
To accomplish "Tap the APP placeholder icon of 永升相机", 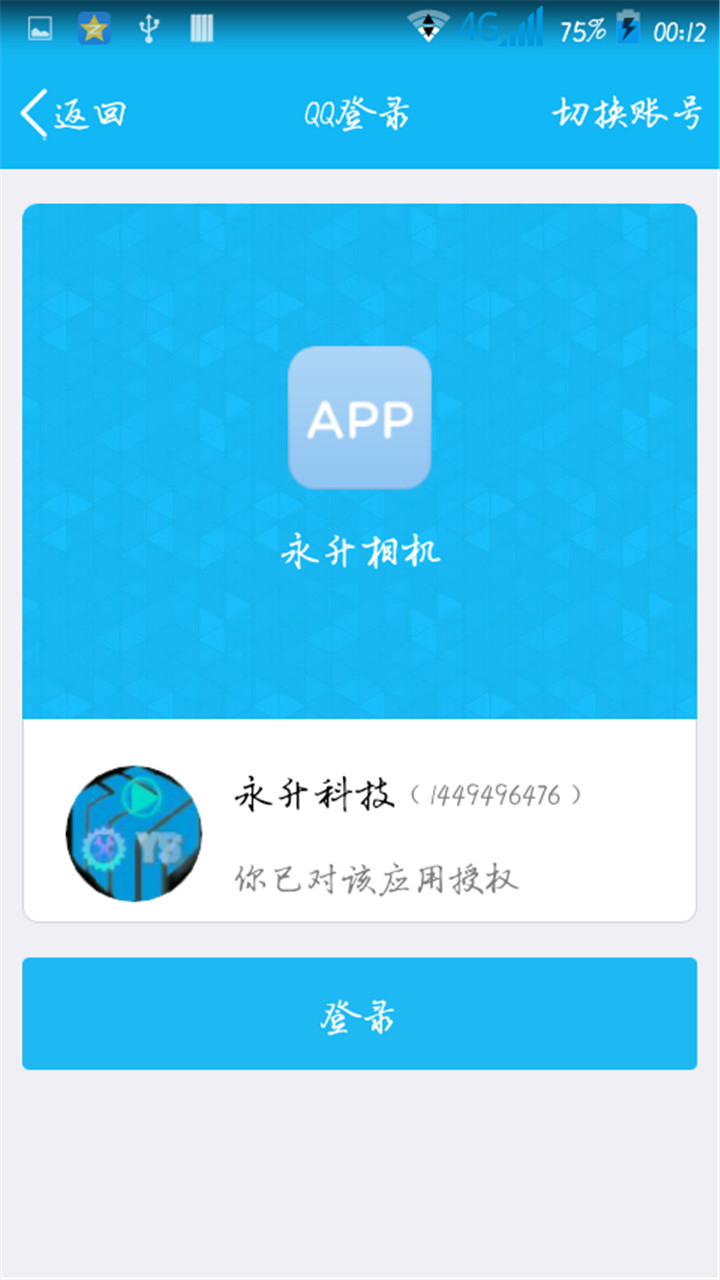I will pos(360,419).
